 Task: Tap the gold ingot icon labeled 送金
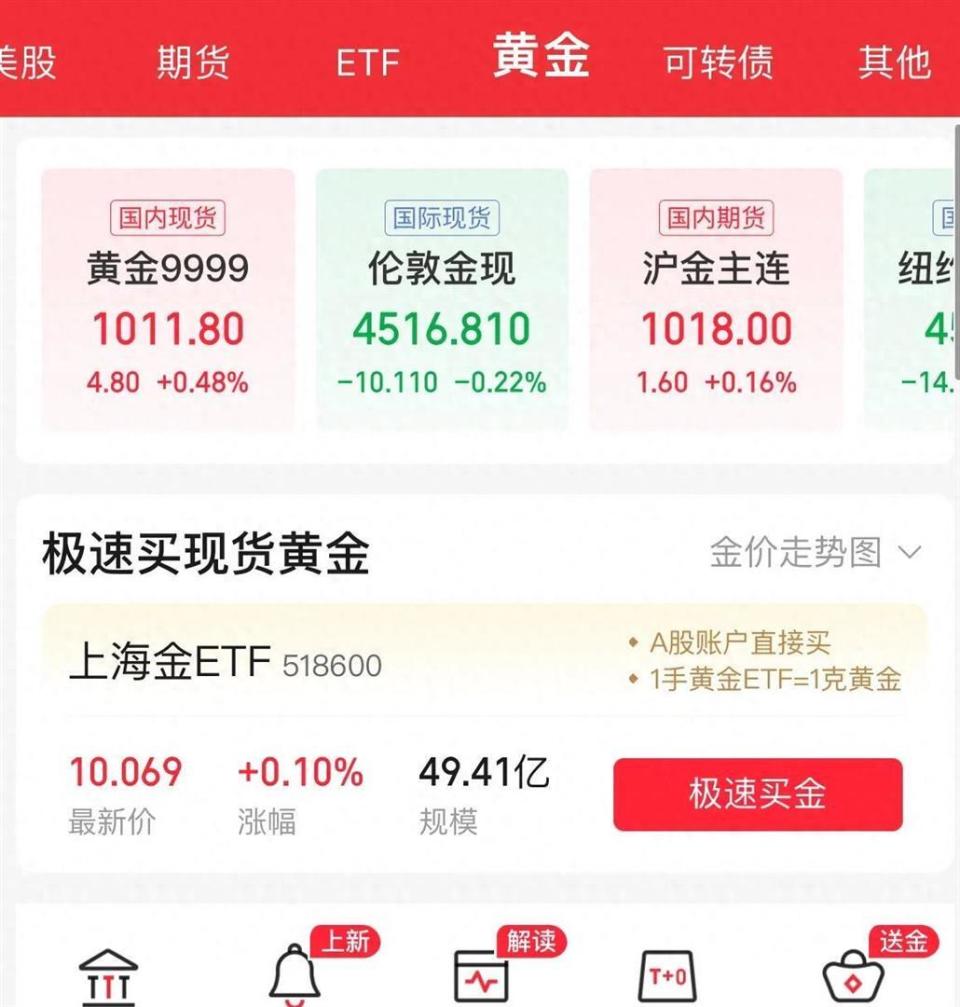(855, 975)
